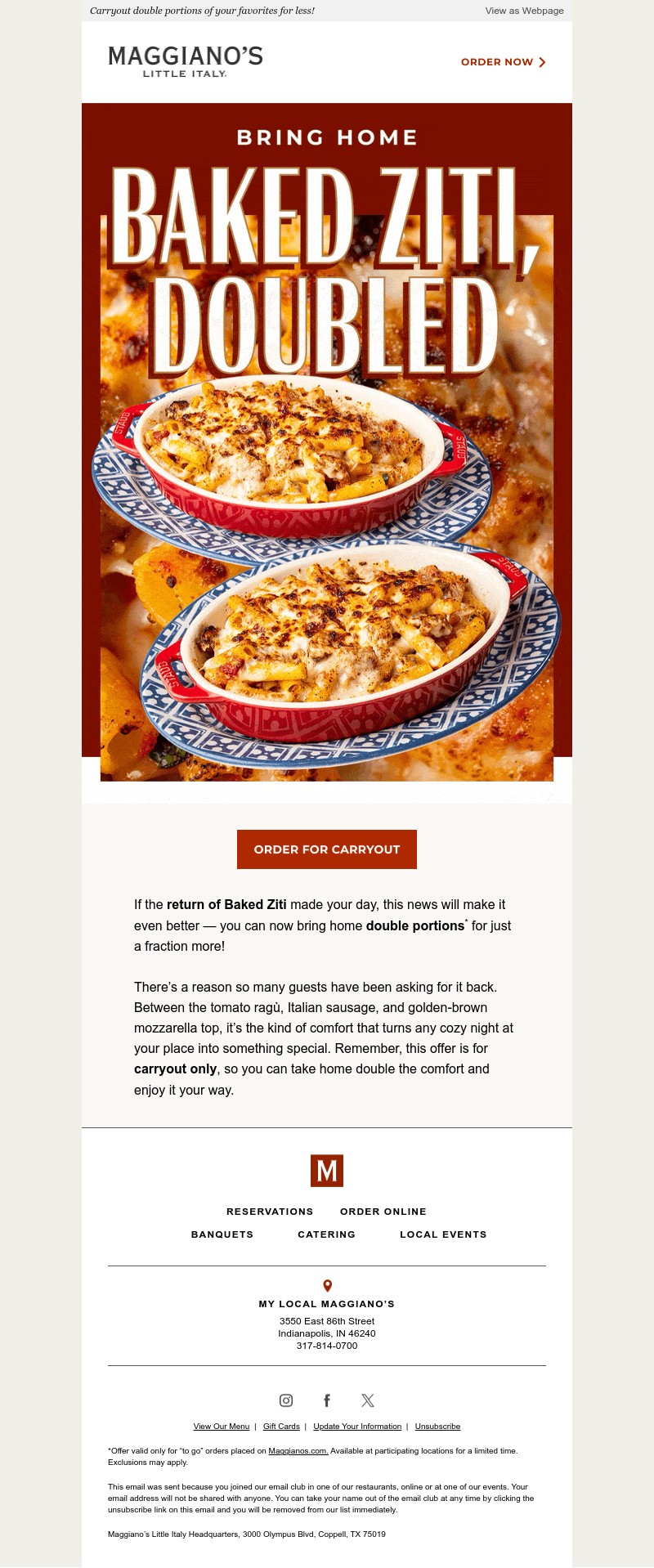Click the chevron arrow next to ORDER NOW
Image resolution: width=654 pixels, height=1568 pixels.
[540, 62]
